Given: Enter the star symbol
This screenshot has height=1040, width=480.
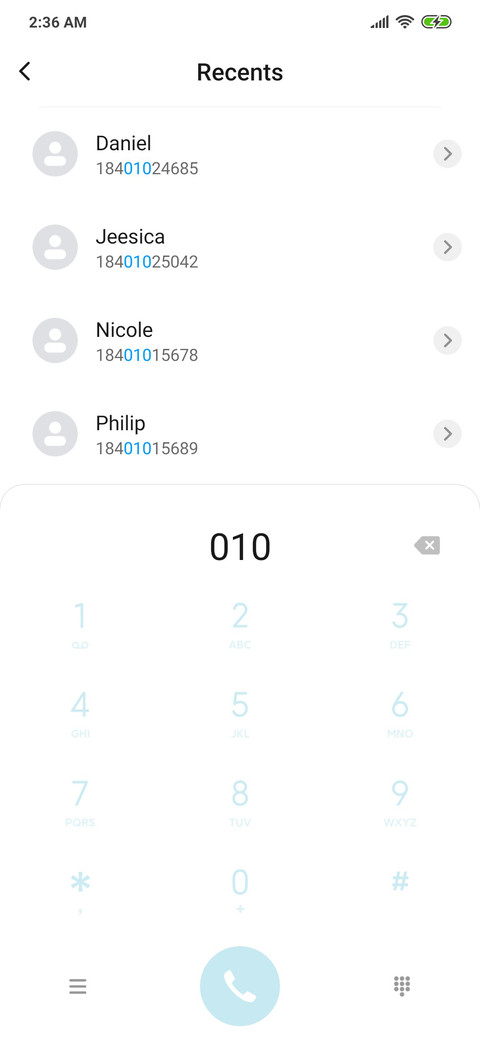Looking at the screenshot, I should point(80,890).
